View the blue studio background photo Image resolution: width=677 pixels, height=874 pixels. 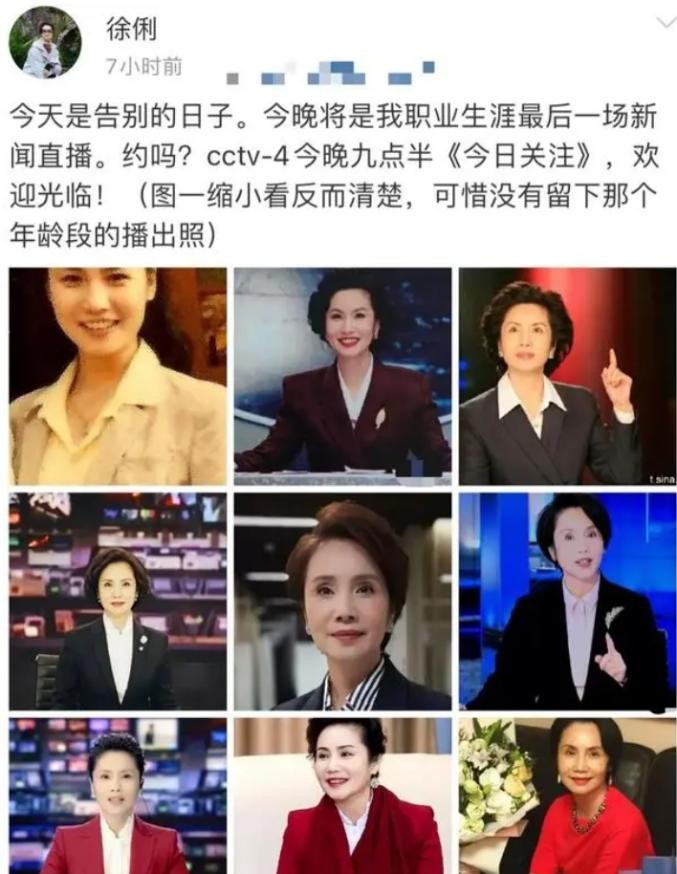point(566,601)
